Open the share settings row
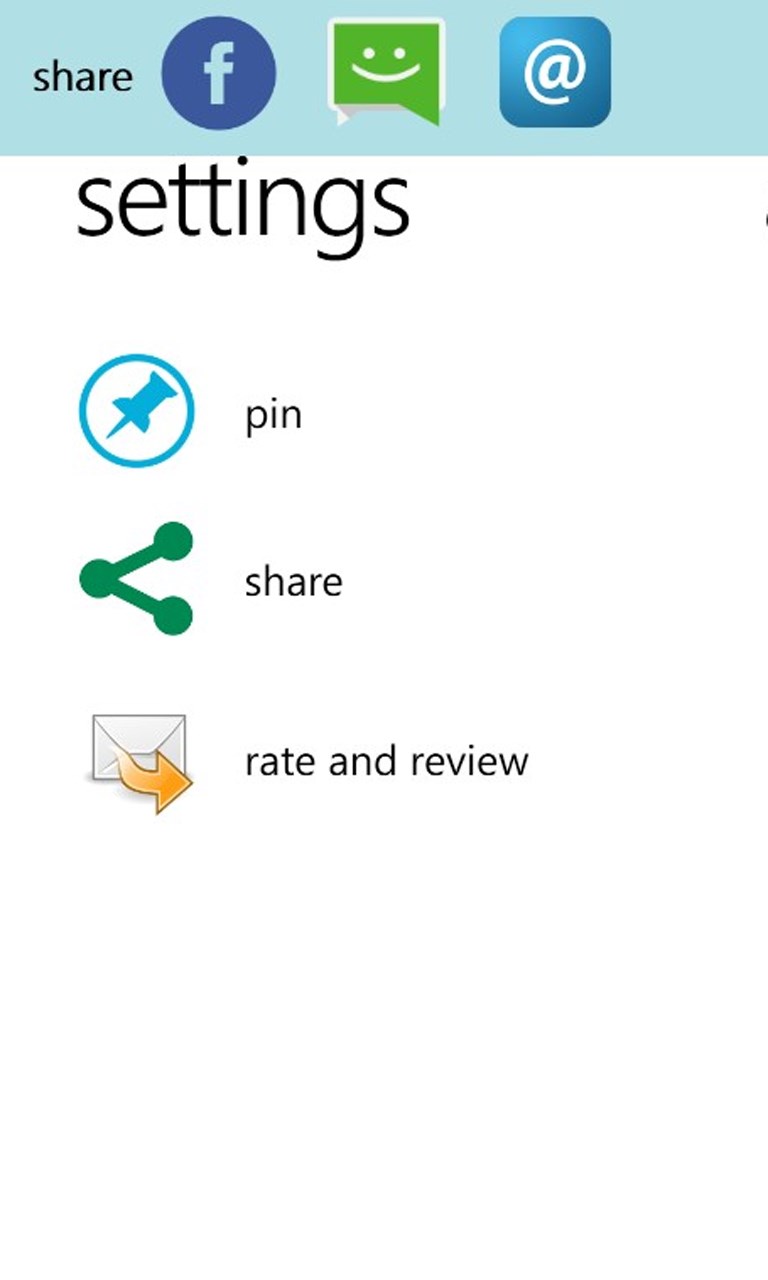This screenshot has width=768, height=1280. tap(293, 581)
